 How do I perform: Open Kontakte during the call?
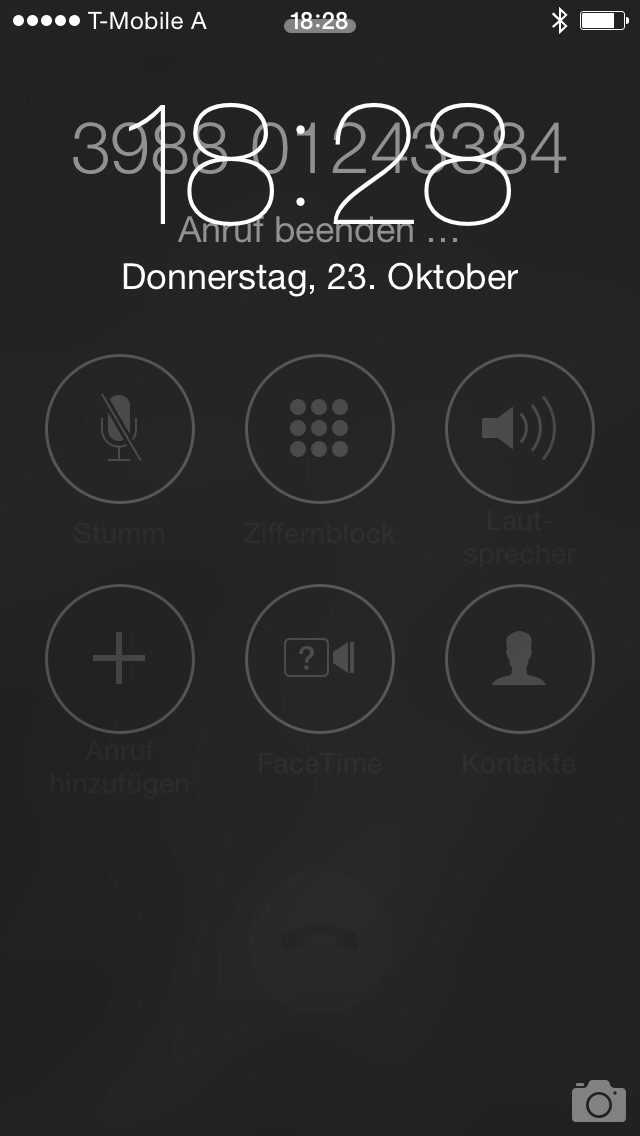coord(519,659)
